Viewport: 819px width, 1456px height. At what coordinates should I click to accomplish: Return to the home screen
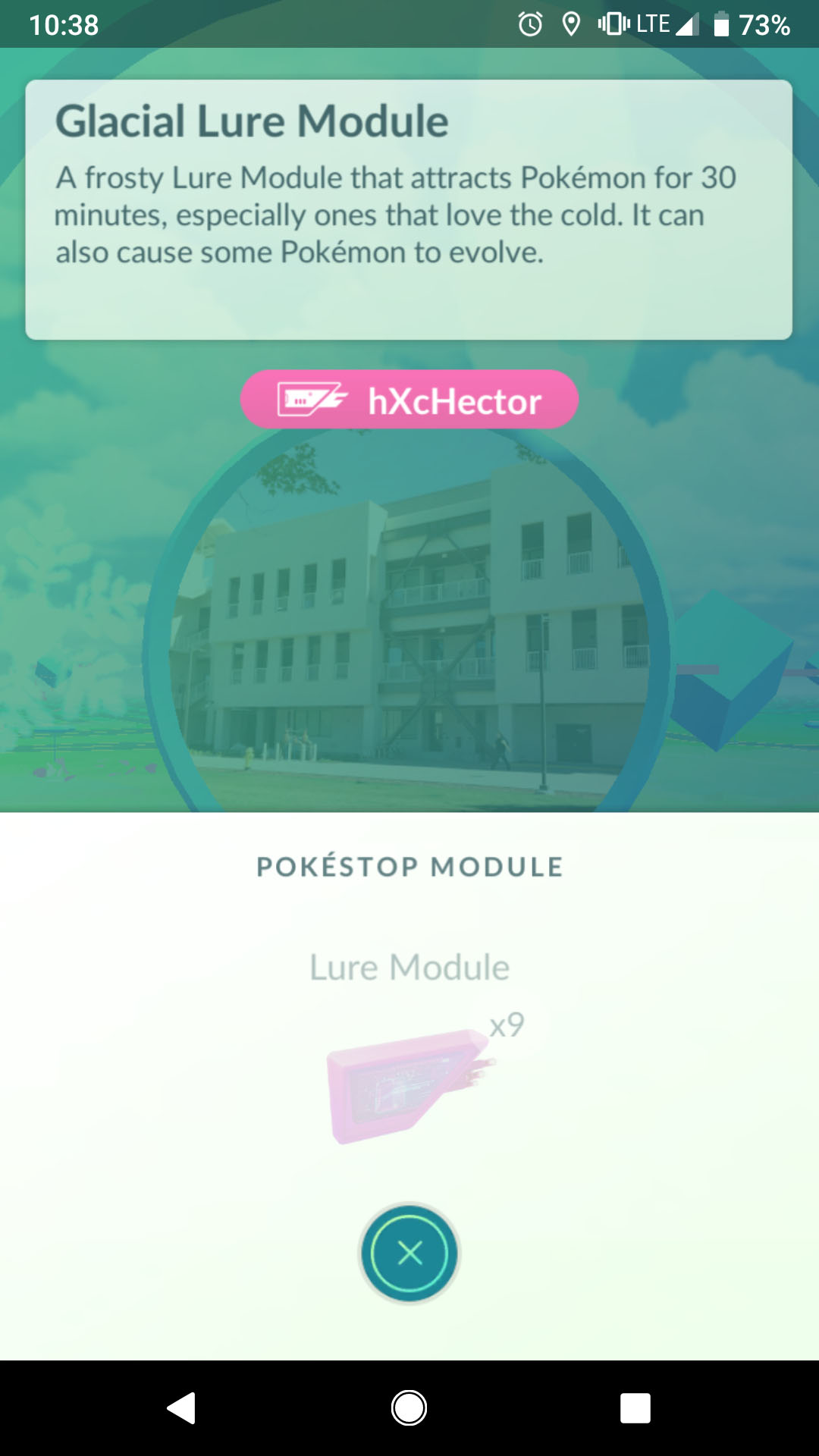point(409,1408)
